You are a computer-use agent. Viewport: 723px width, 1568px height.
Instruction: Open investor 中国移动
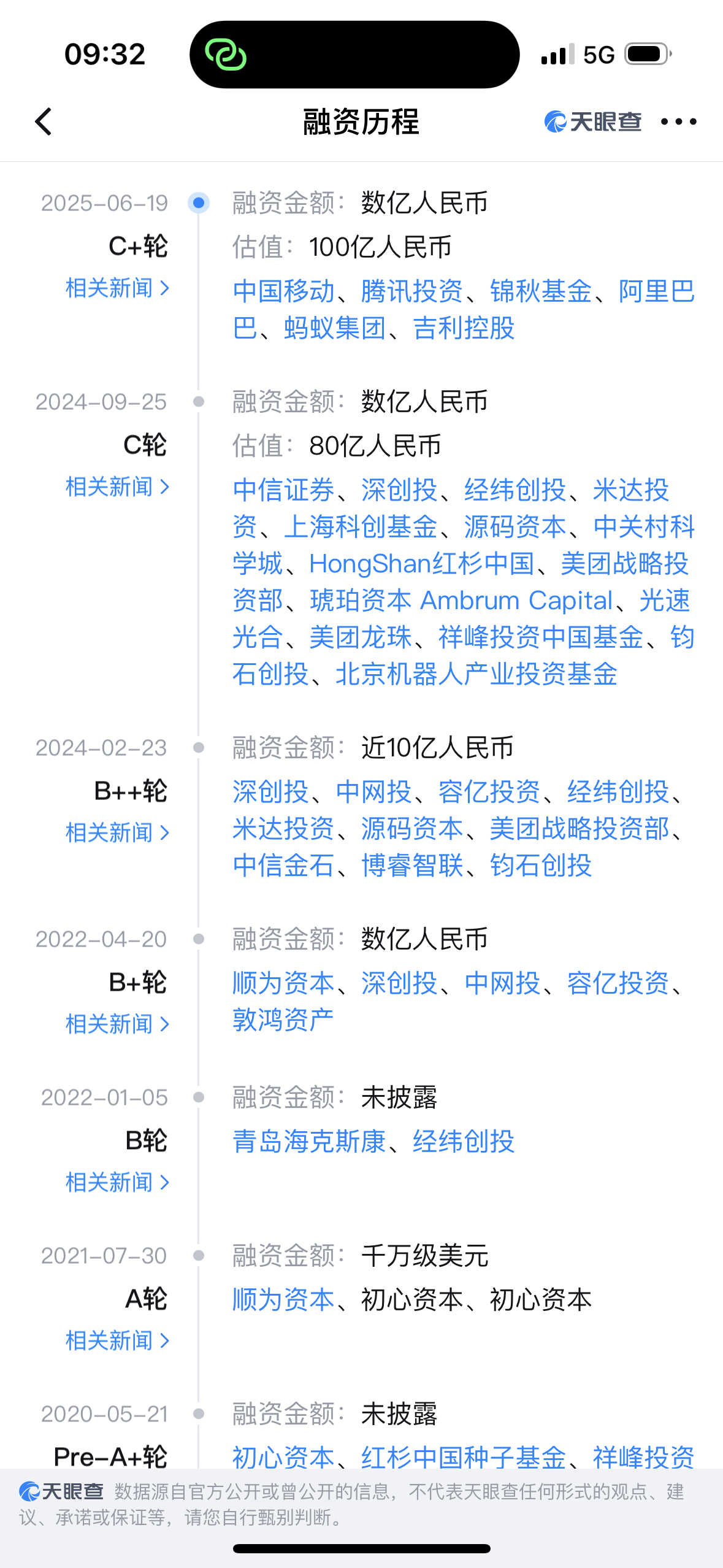[283, 291]
